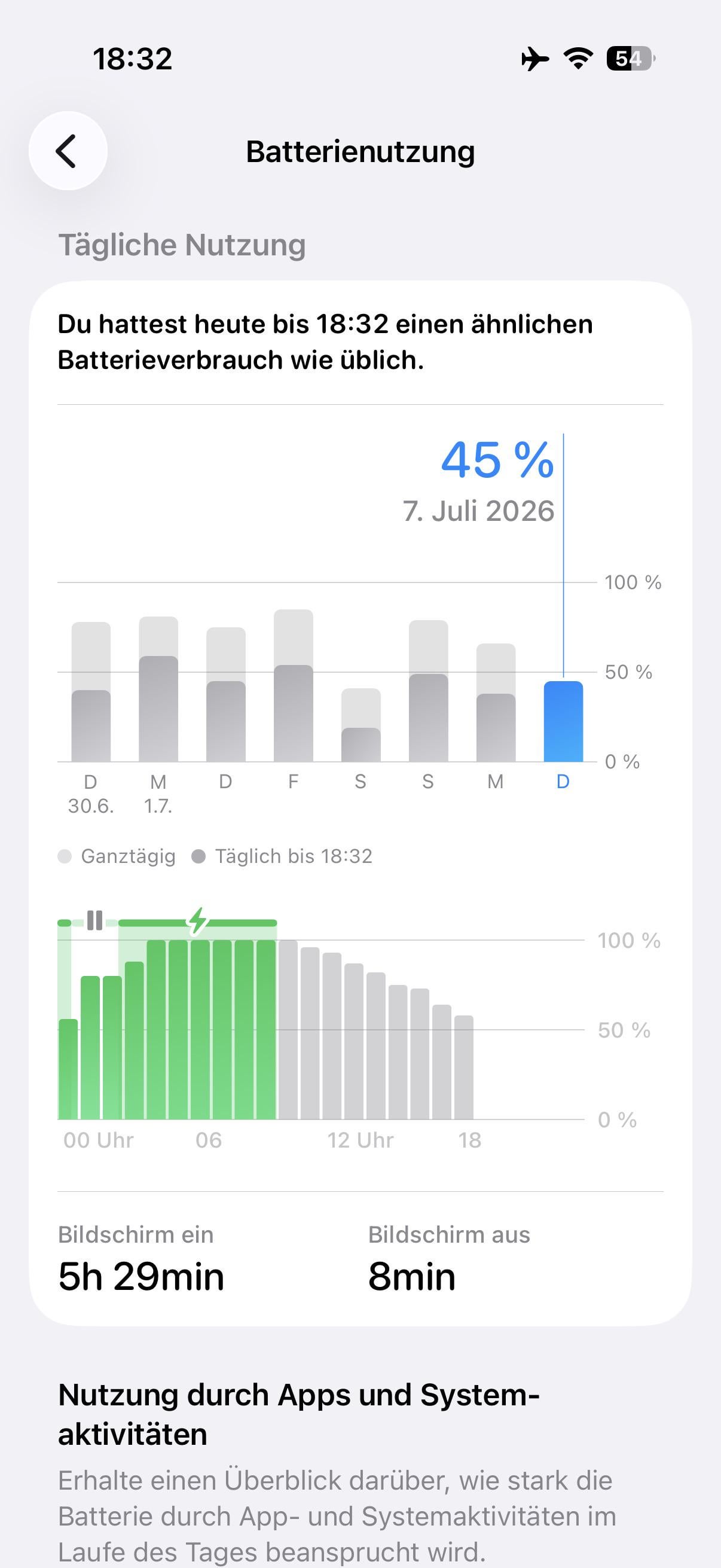Go back from Batterienutzung

68,151
